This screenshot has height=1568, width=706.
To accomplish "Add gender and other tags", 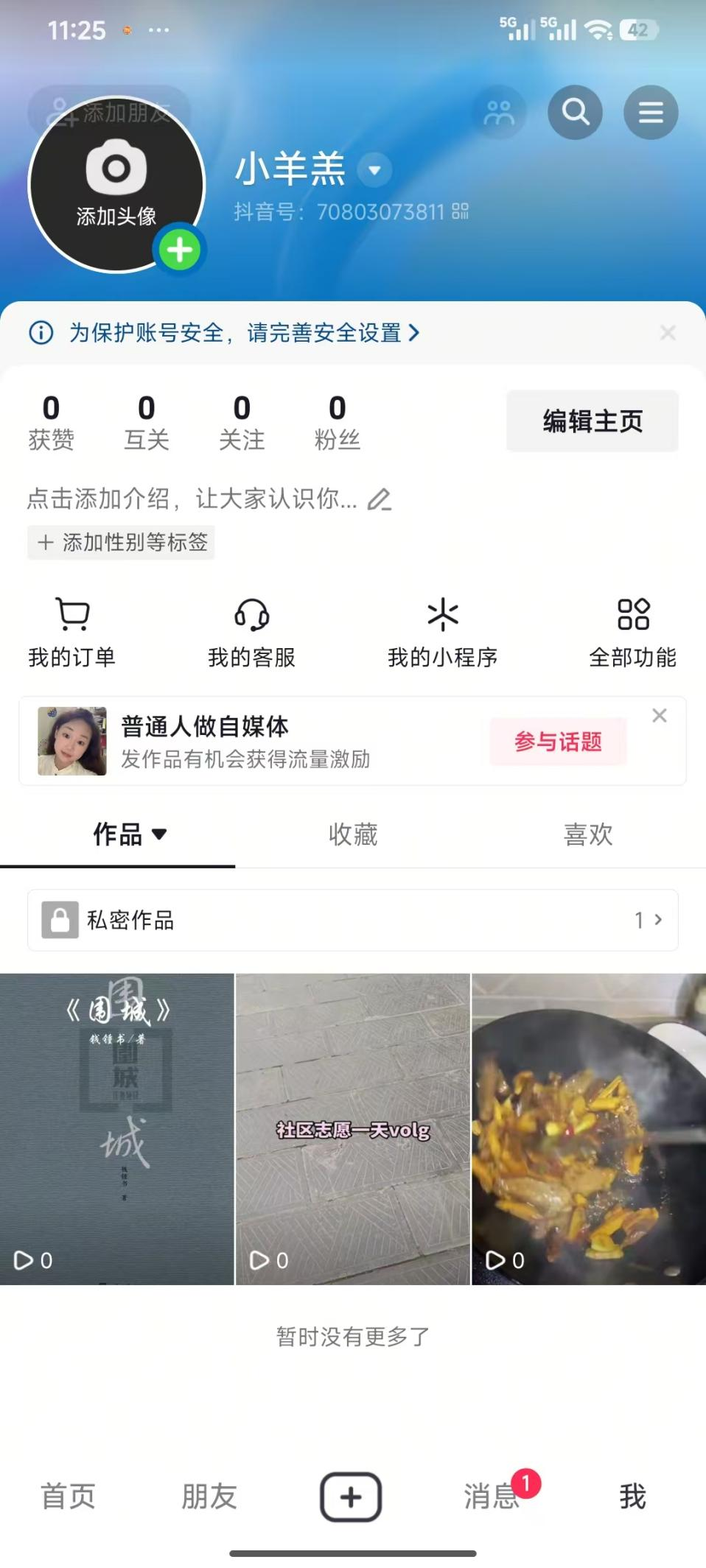I will (x=122, y=543).
